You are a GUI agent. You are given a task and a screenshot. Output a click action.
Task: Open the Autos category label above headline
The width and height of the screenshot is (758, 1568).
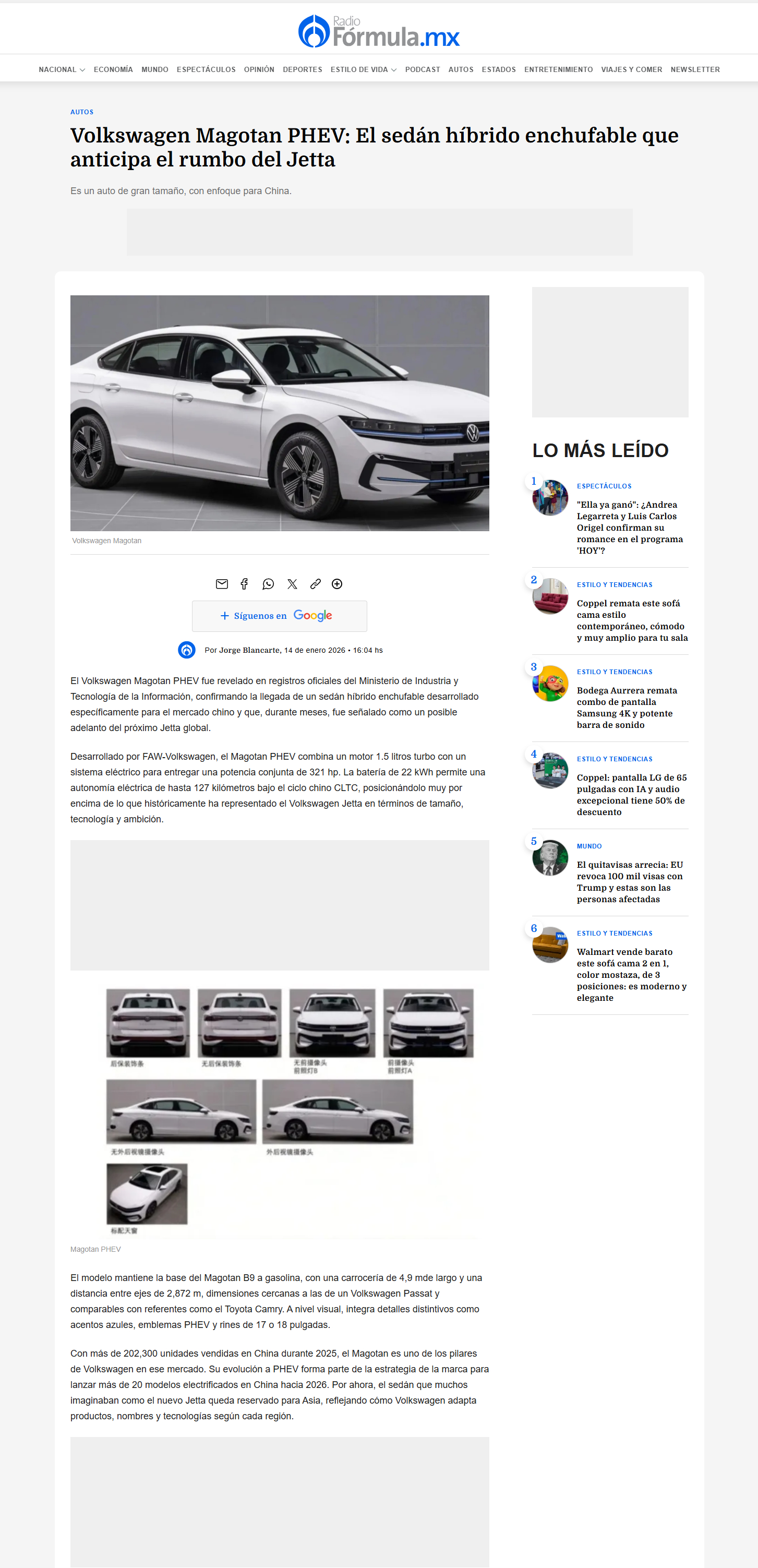(x=81, y=112)
